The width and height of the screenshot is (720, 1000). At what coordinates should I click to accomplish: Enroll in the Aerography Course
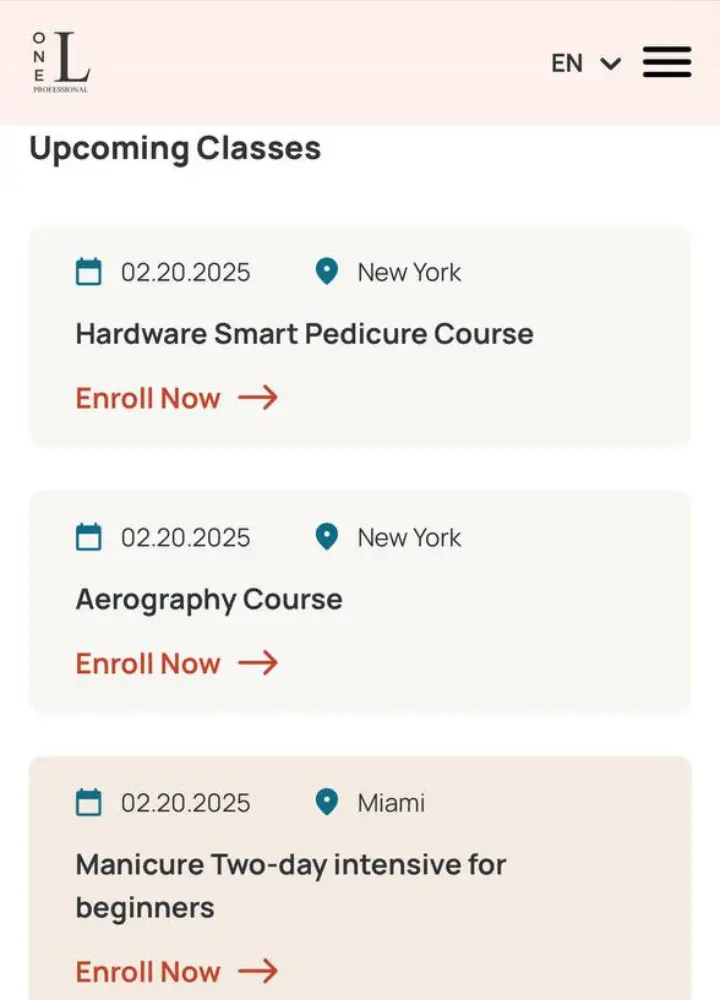[x=176, y=663]
